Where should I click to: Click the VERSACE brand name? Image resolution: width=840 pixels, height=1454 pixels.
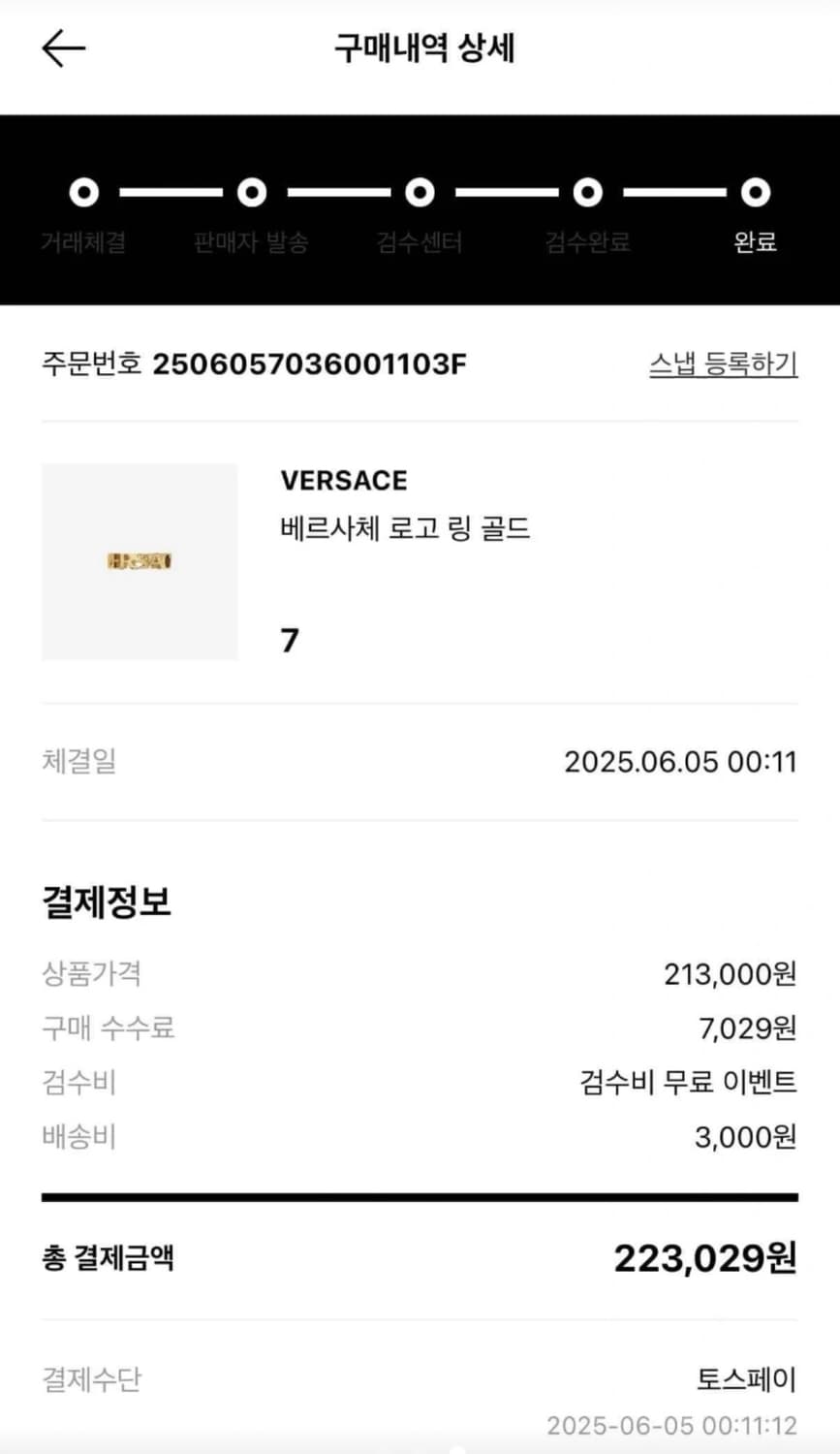pos(343,480)
